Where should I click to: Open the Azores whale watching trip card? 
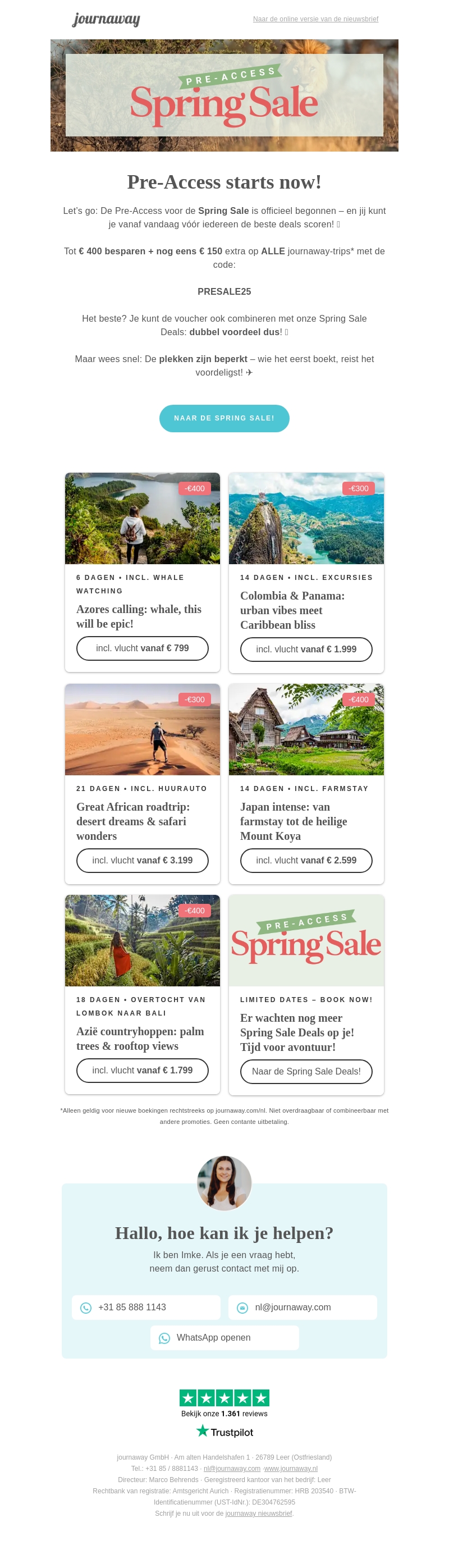pos(143,519)
